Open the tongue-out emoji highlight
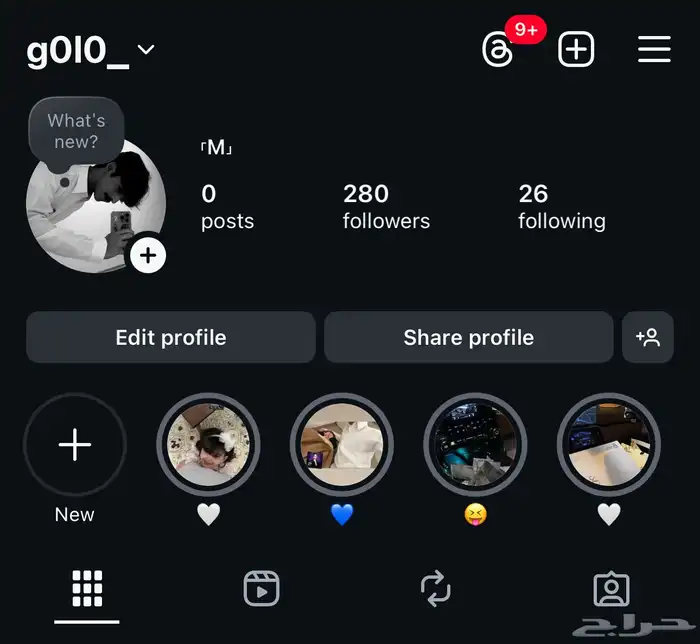The image size is (700, 644). click(x=475, y=445)
